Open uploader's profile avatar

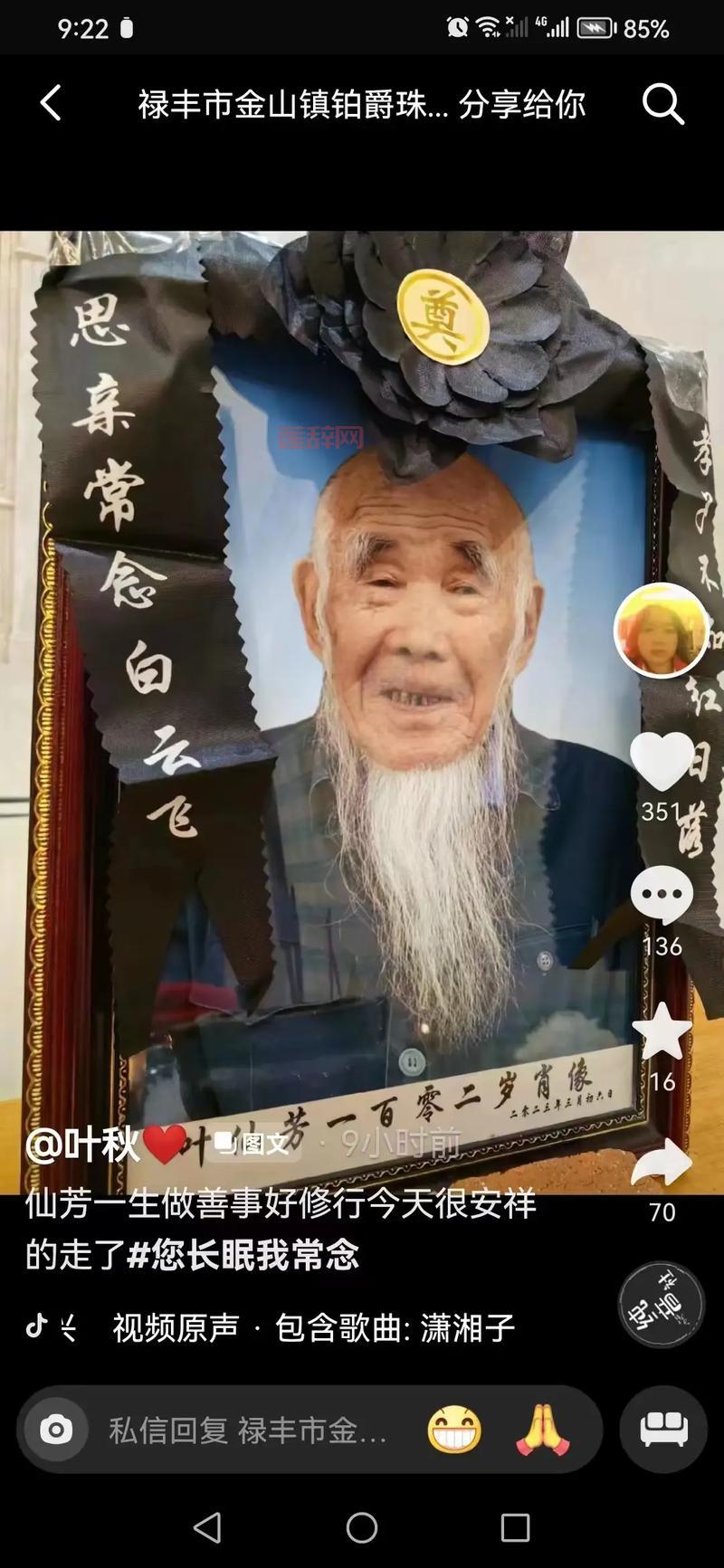(x=663, y=631)
